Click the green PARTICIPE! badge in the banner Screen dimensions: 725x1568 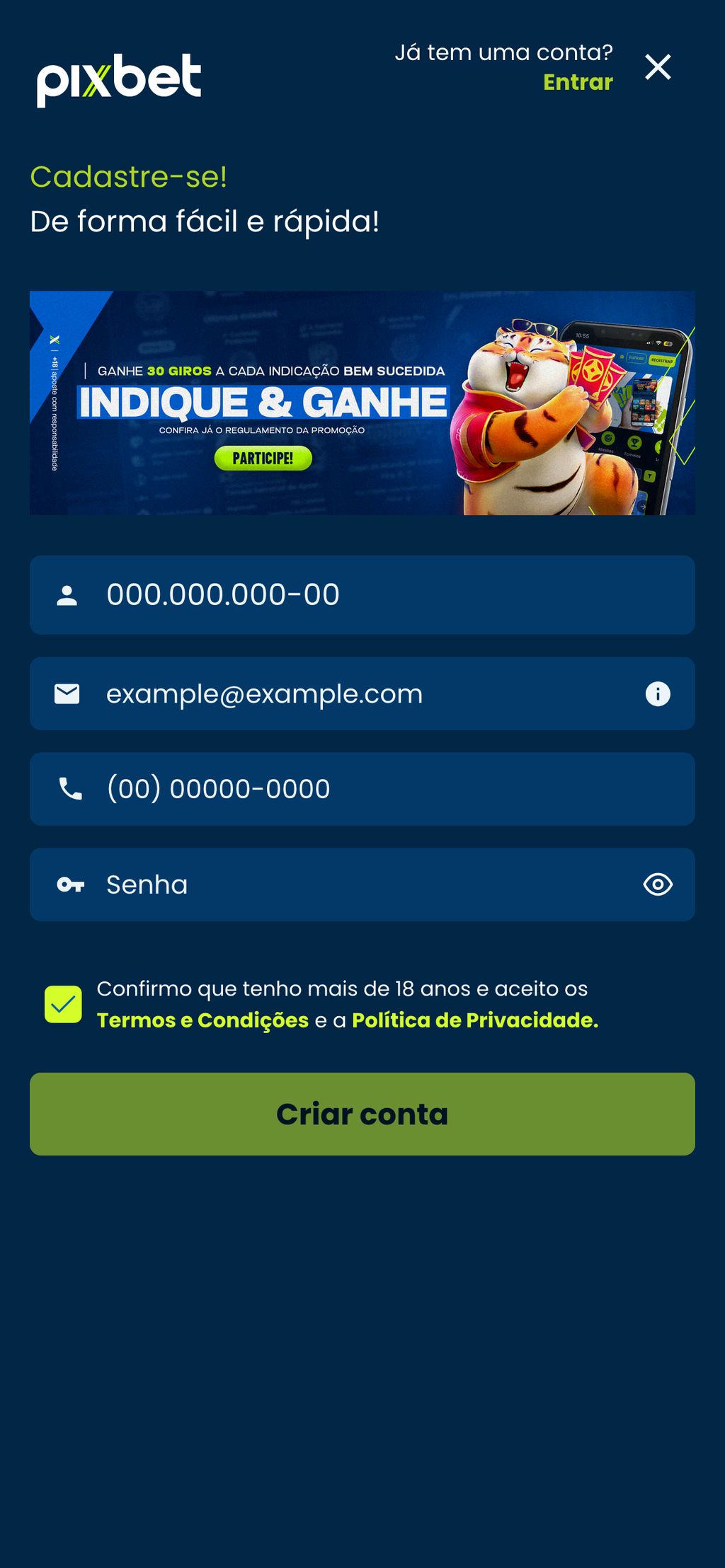tap(263, 459)
